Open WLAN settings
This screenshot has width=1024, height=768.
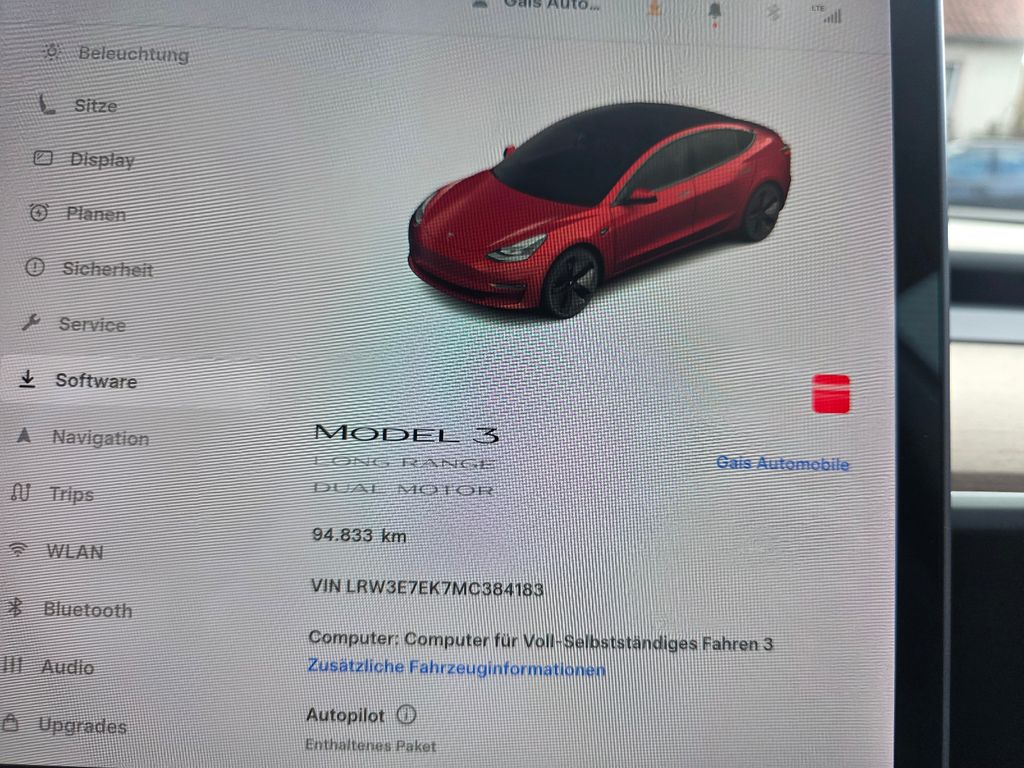74,551
